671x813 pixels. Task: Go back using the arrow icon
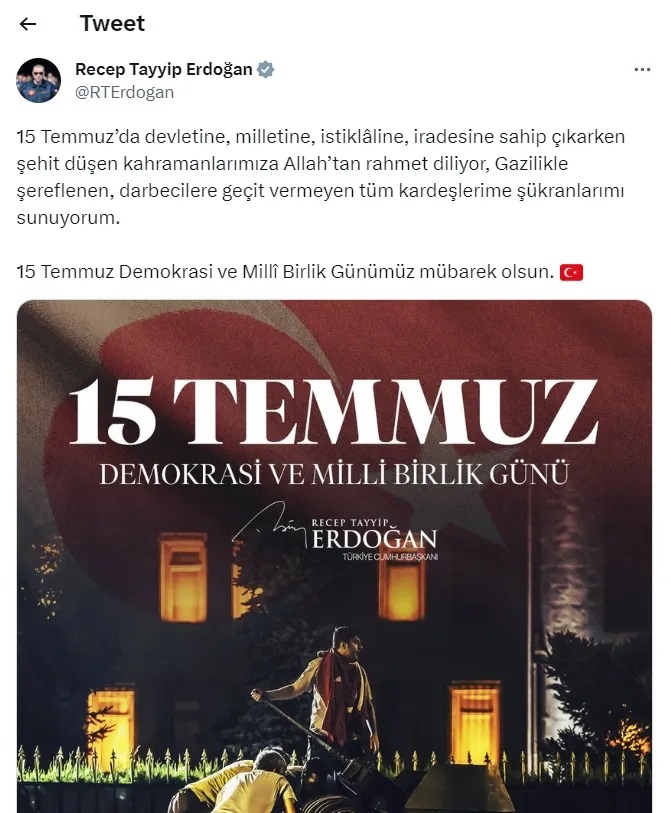click(29, 24)
